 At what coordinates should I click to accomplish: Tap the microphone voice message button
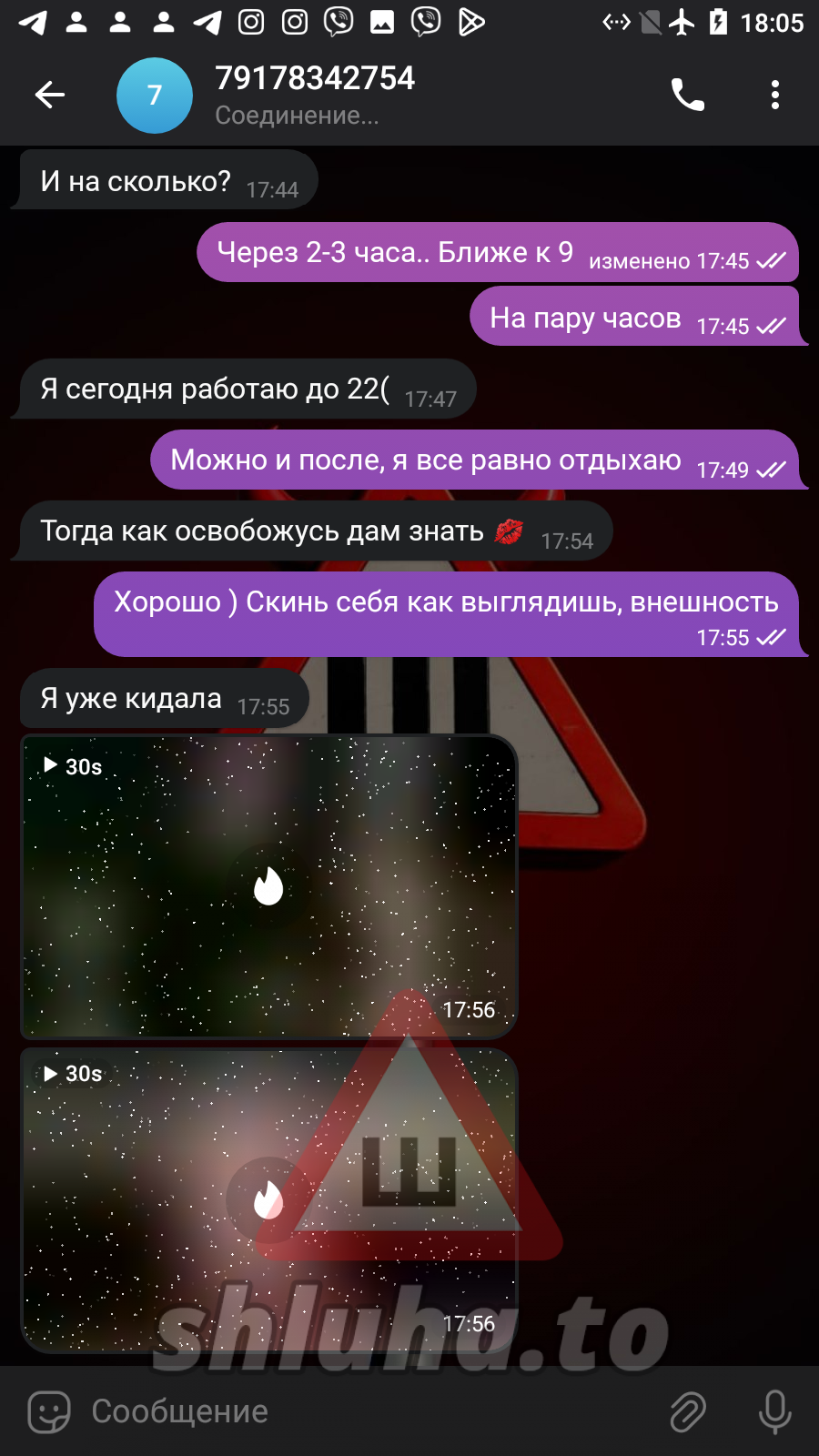(x=774, y=1411)
